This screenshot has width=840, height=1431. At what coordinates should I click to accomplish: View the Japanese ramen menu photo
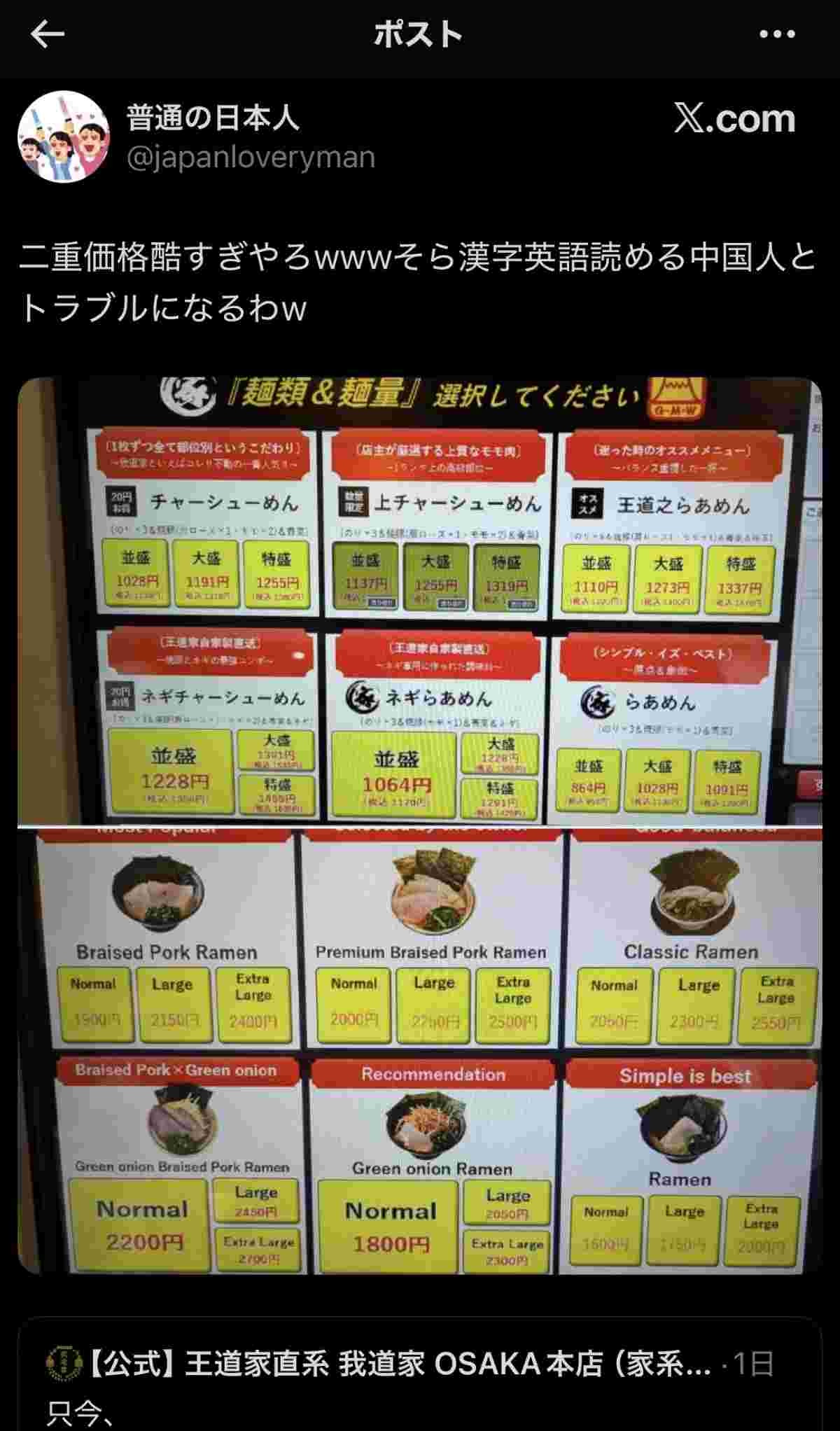point(420,602)
